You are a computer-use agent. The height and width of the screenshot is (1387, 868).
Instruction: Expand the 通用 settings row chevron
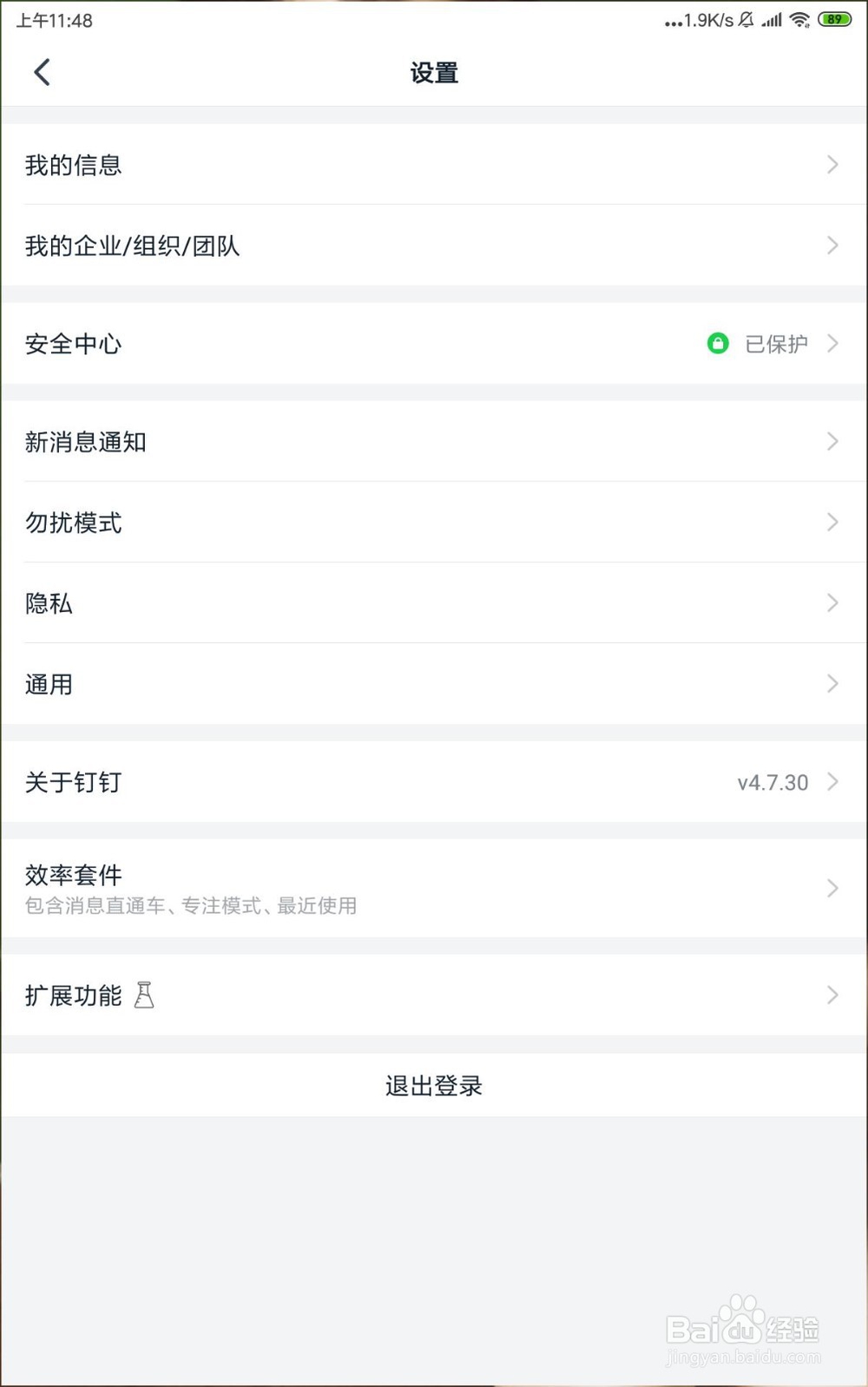pyautogui.click(x=831, y=684)
